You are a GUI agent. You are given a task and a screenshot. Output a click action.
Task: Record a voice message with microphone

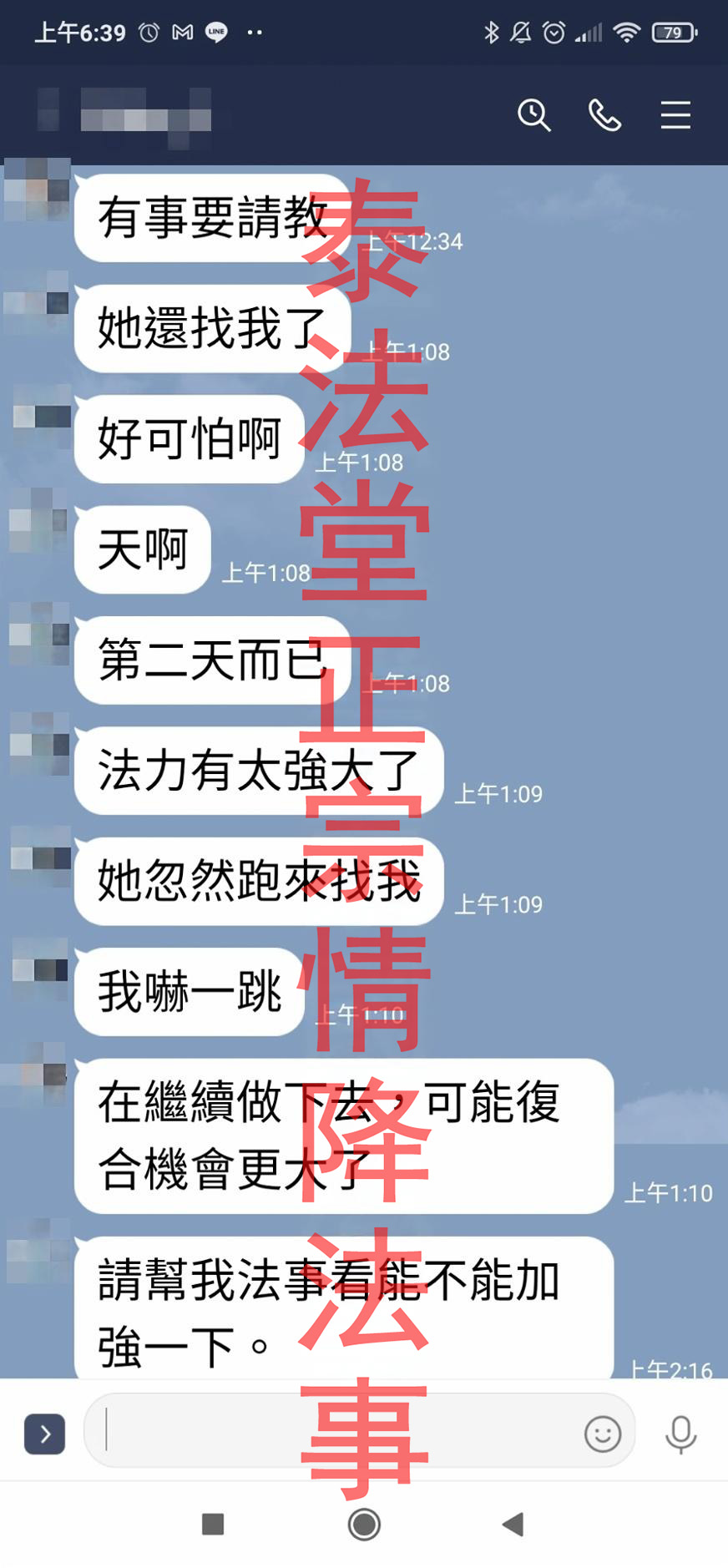point(680,1434)
